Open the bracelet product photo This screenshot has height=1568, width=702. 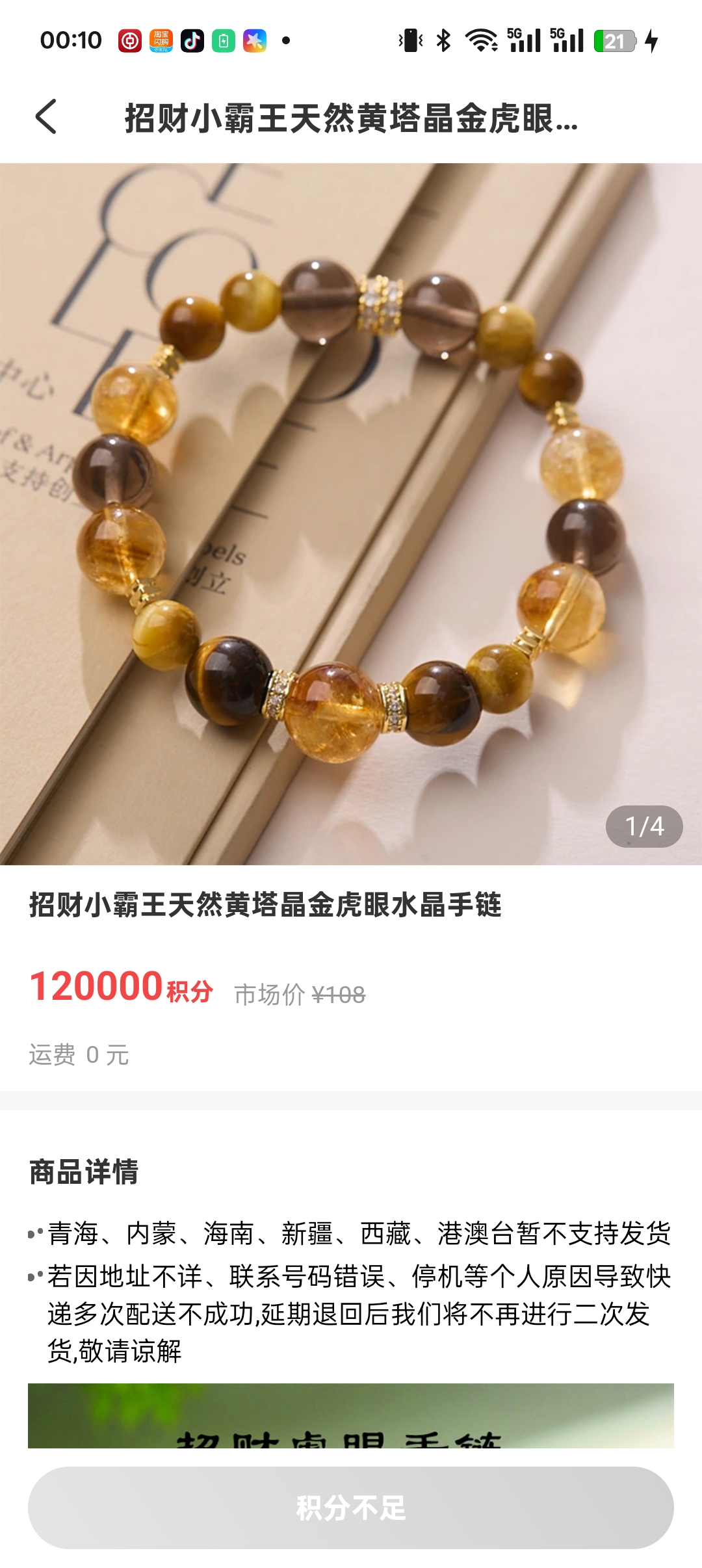(351, 514)
